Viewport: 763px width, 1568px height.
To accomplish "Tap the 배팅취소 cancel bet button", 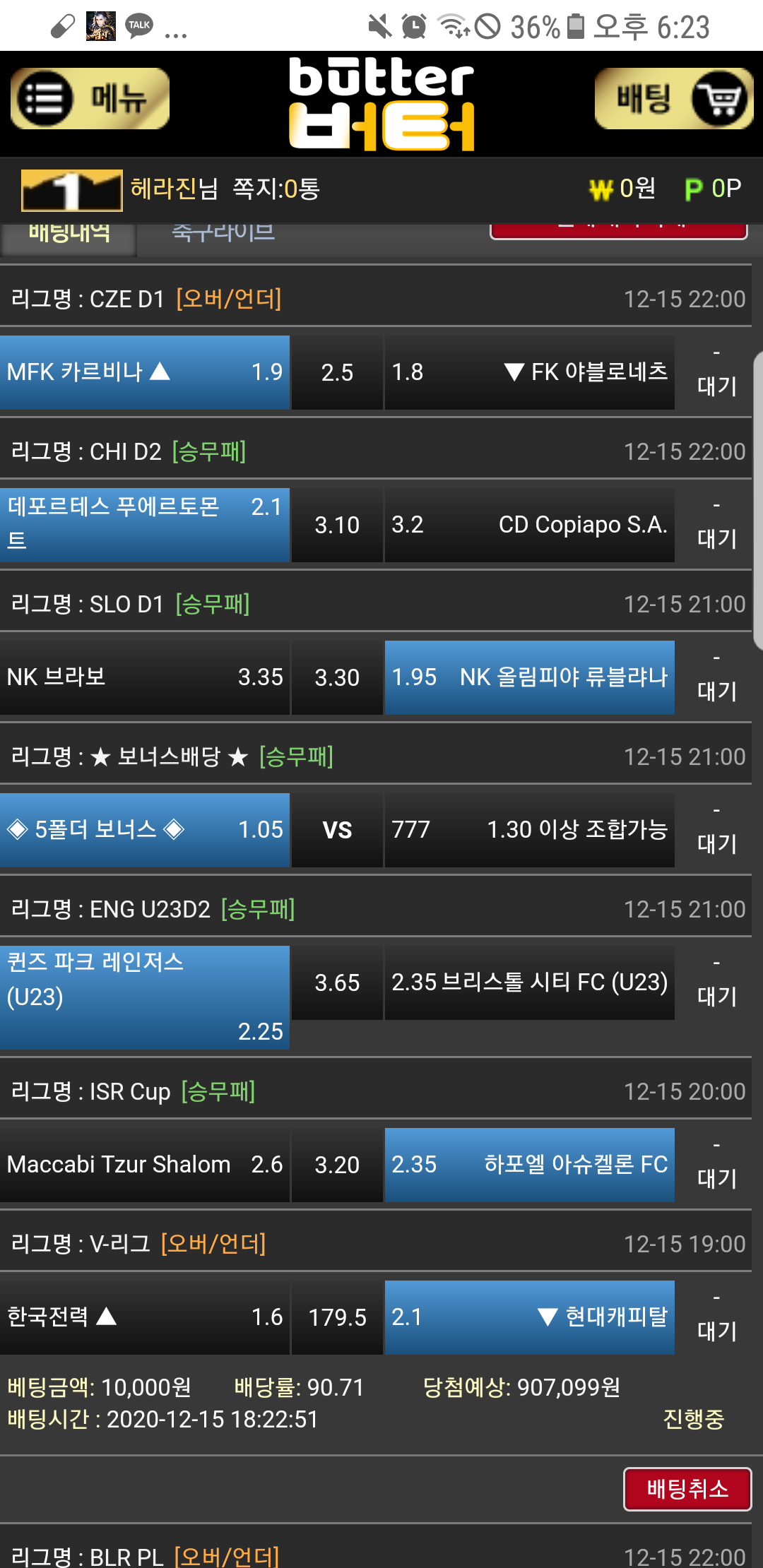I will pos(687,1489).
